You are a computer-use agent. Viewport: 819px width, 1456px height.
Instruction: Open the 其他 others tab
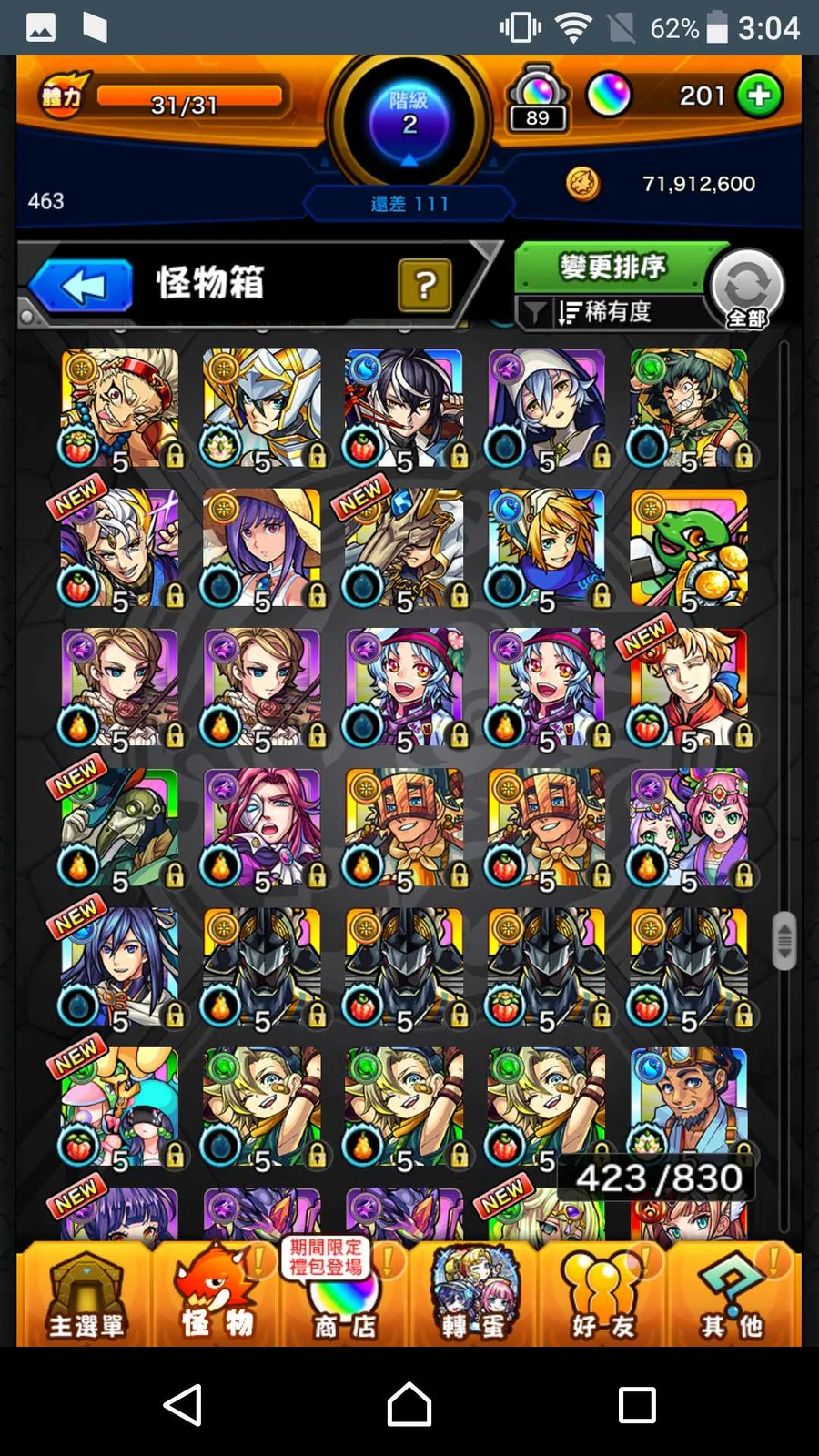tap(732, 1294)
